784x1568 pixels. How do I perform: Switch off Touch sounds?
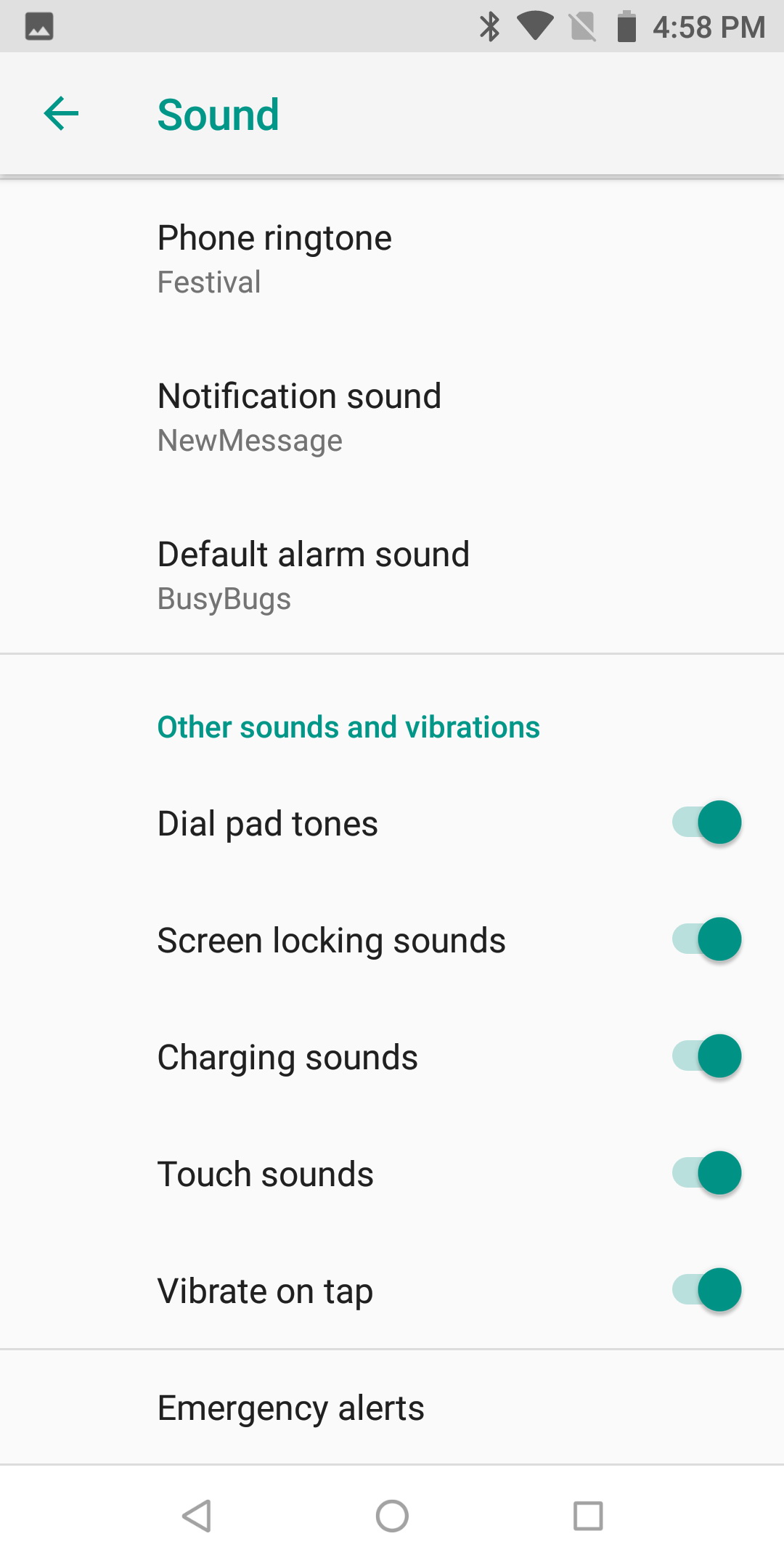coord(706,1173)
